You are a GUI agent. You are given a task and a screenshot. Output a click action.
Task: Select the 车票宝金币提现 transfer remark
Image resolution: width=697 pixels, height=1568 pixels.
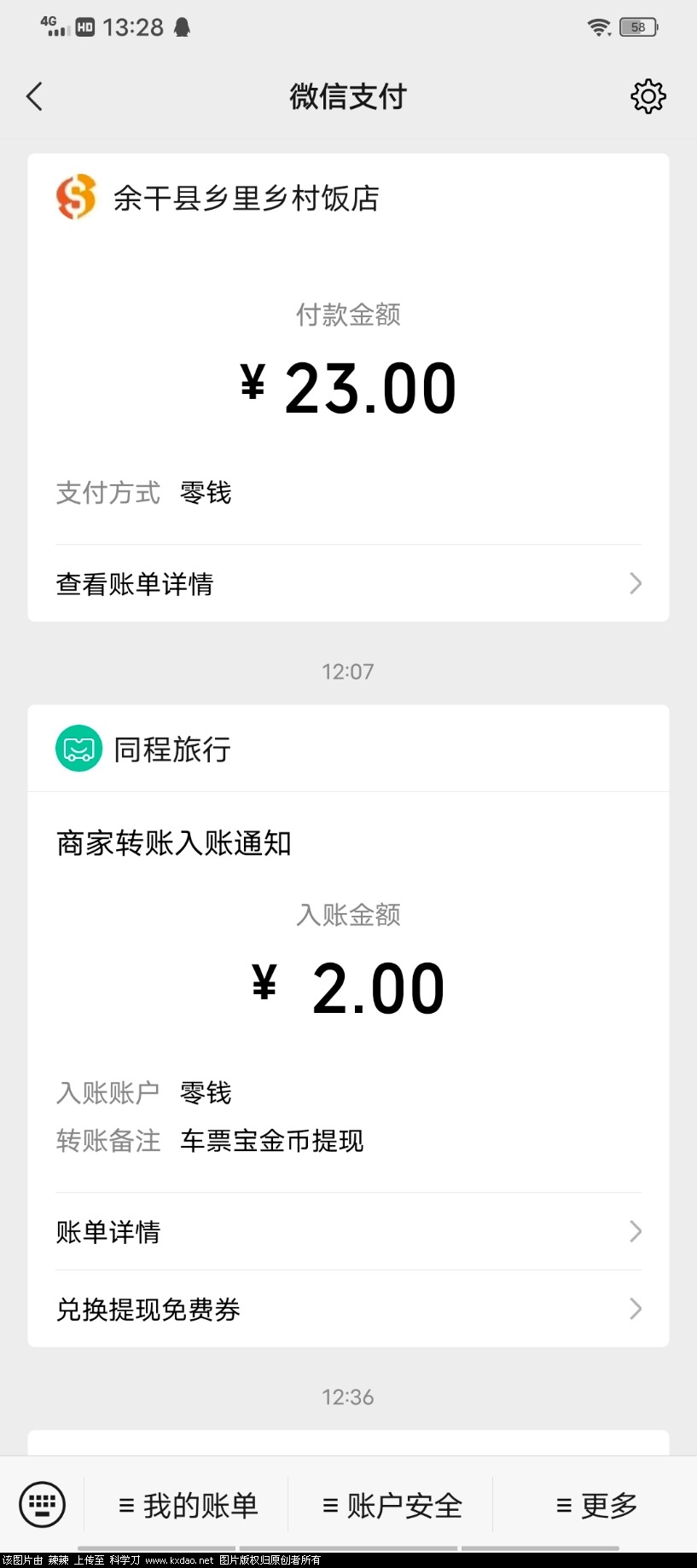tap(271, 1141)
